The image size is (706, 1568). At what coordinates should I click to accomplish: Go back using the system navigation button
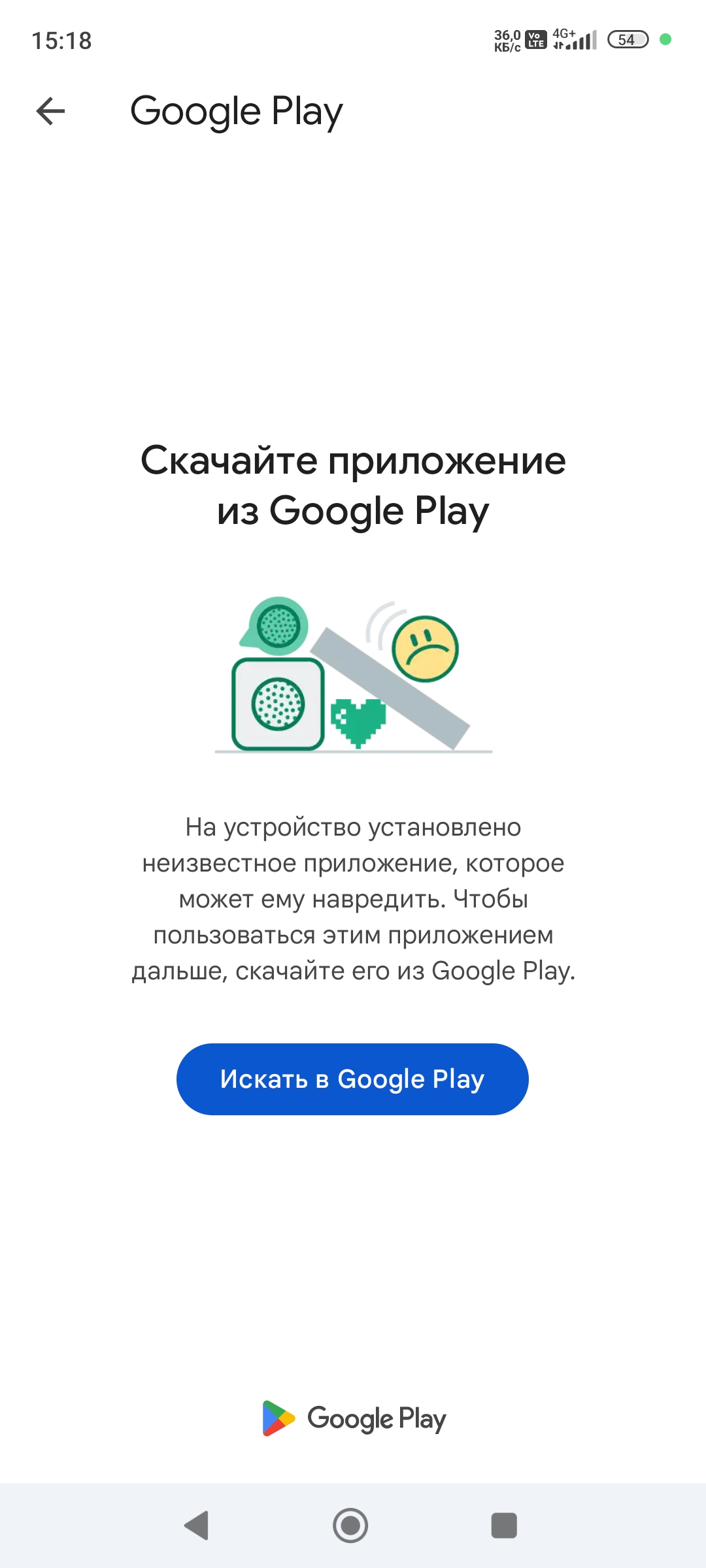coord(196,1526)
